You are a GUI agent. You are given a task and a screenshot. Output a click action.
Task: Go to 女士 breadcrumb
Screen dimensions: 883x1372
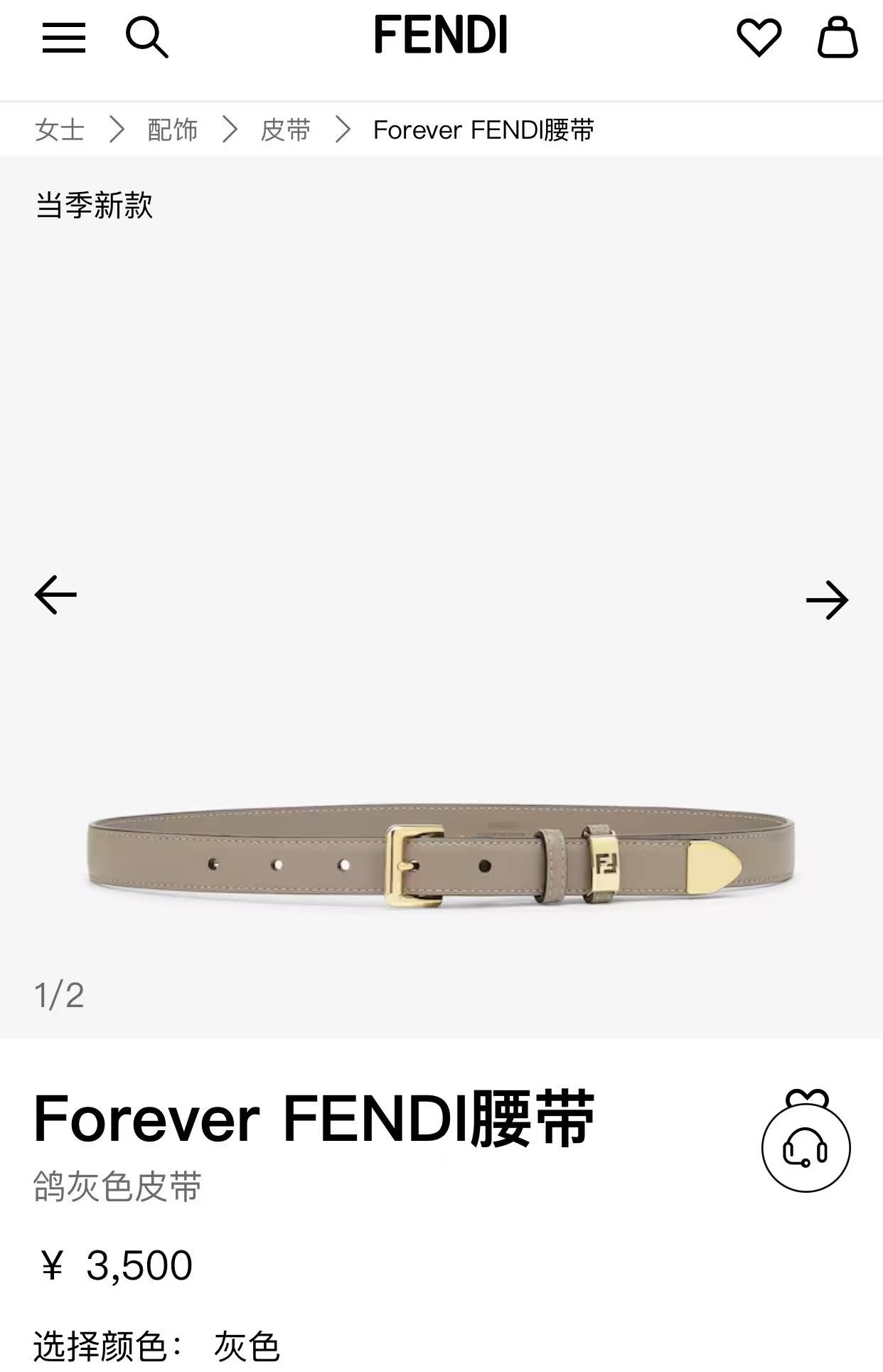pos(60,130)
